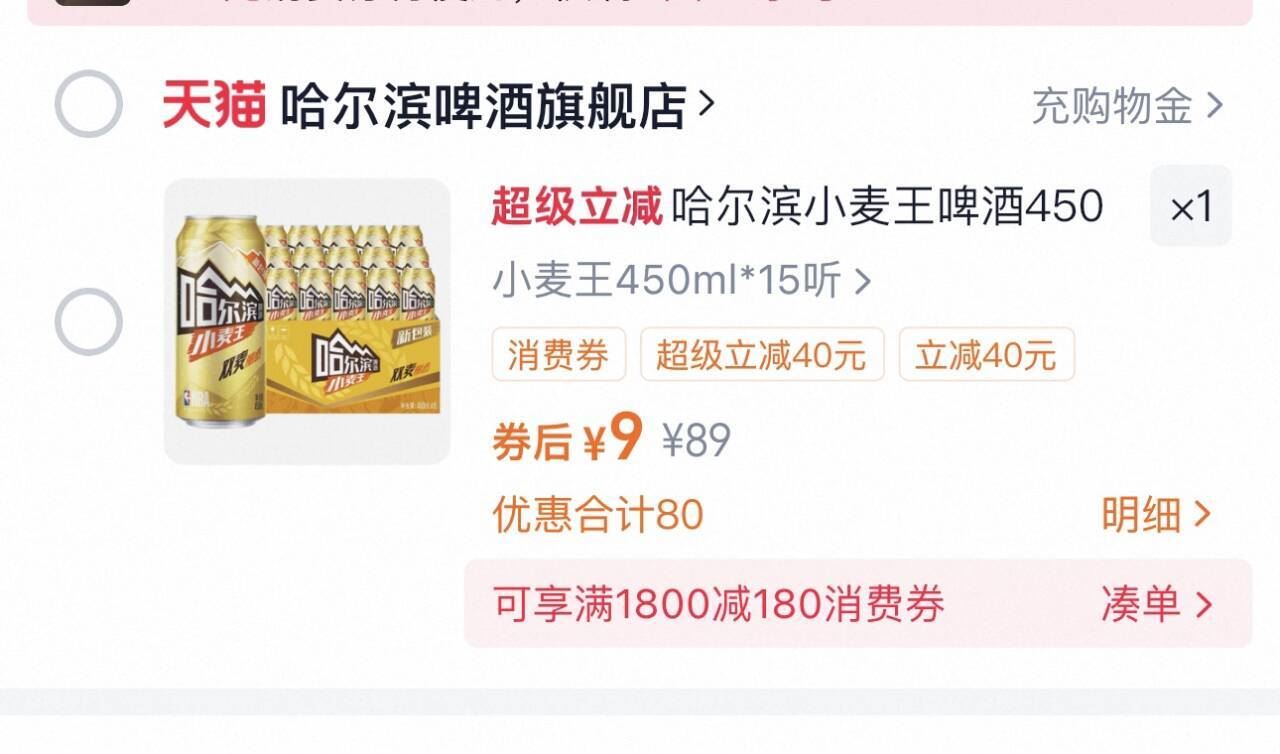Change the ×1 quantity
This screenshot has height=754, width=1280.
(x=1190, y=207)
